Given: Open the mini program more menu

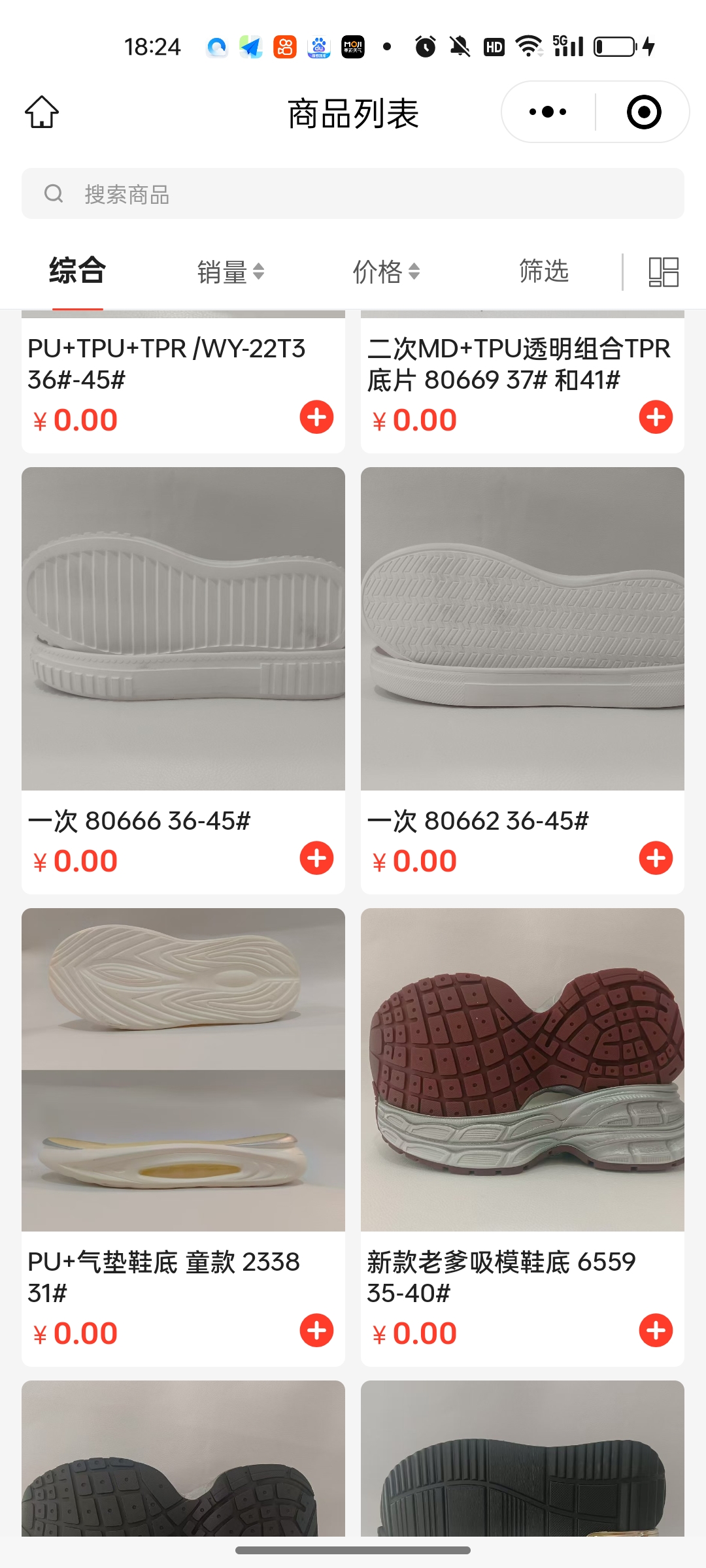Looking at the screenshot, I should click(548, 112).
